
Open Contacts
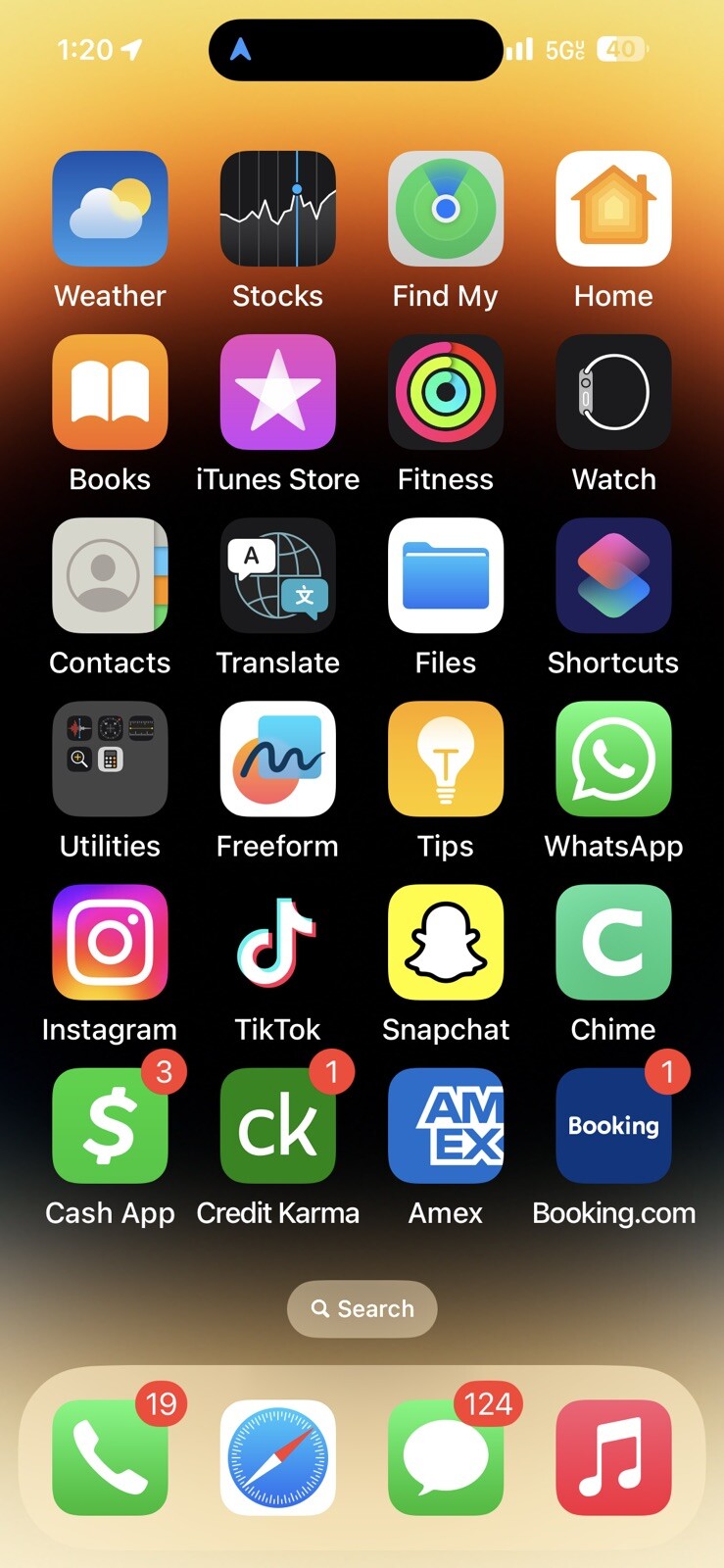[x=110, y=576]
